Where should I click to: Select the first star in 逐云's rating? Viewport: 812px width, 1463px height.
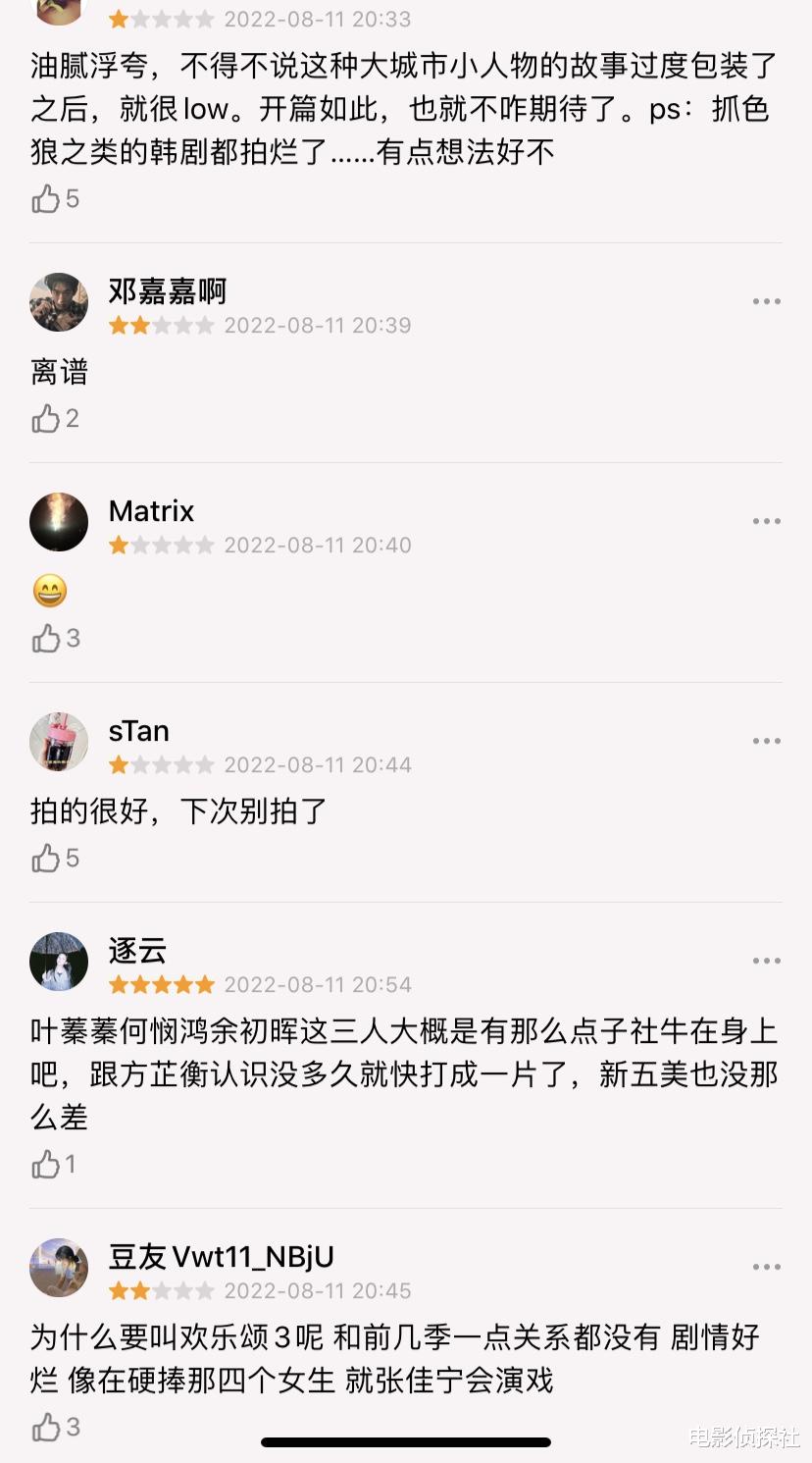tap(120, 984)
